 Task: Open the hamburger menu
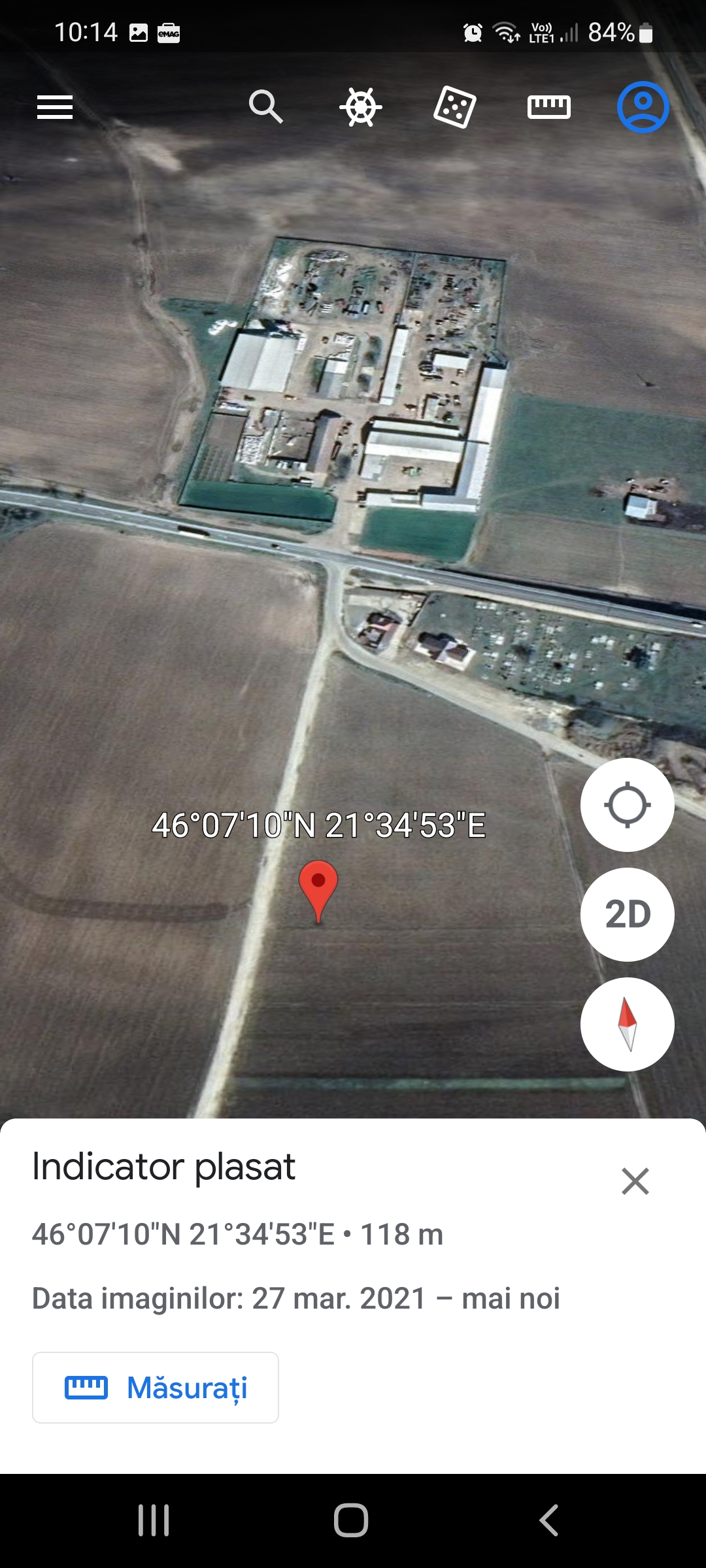click(x=55, y=107)
